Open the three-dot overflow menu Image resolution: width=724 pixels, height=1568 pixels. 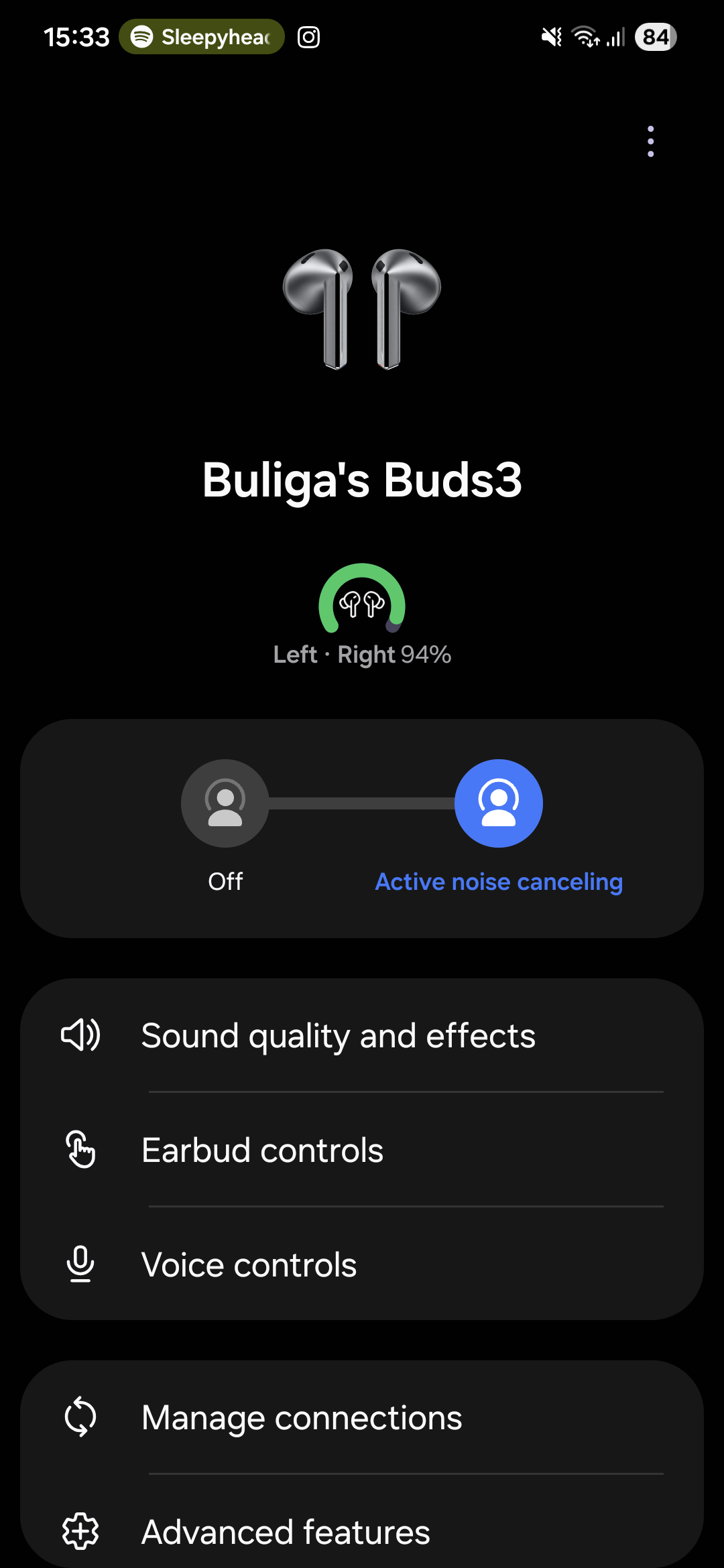pos(650,141)
